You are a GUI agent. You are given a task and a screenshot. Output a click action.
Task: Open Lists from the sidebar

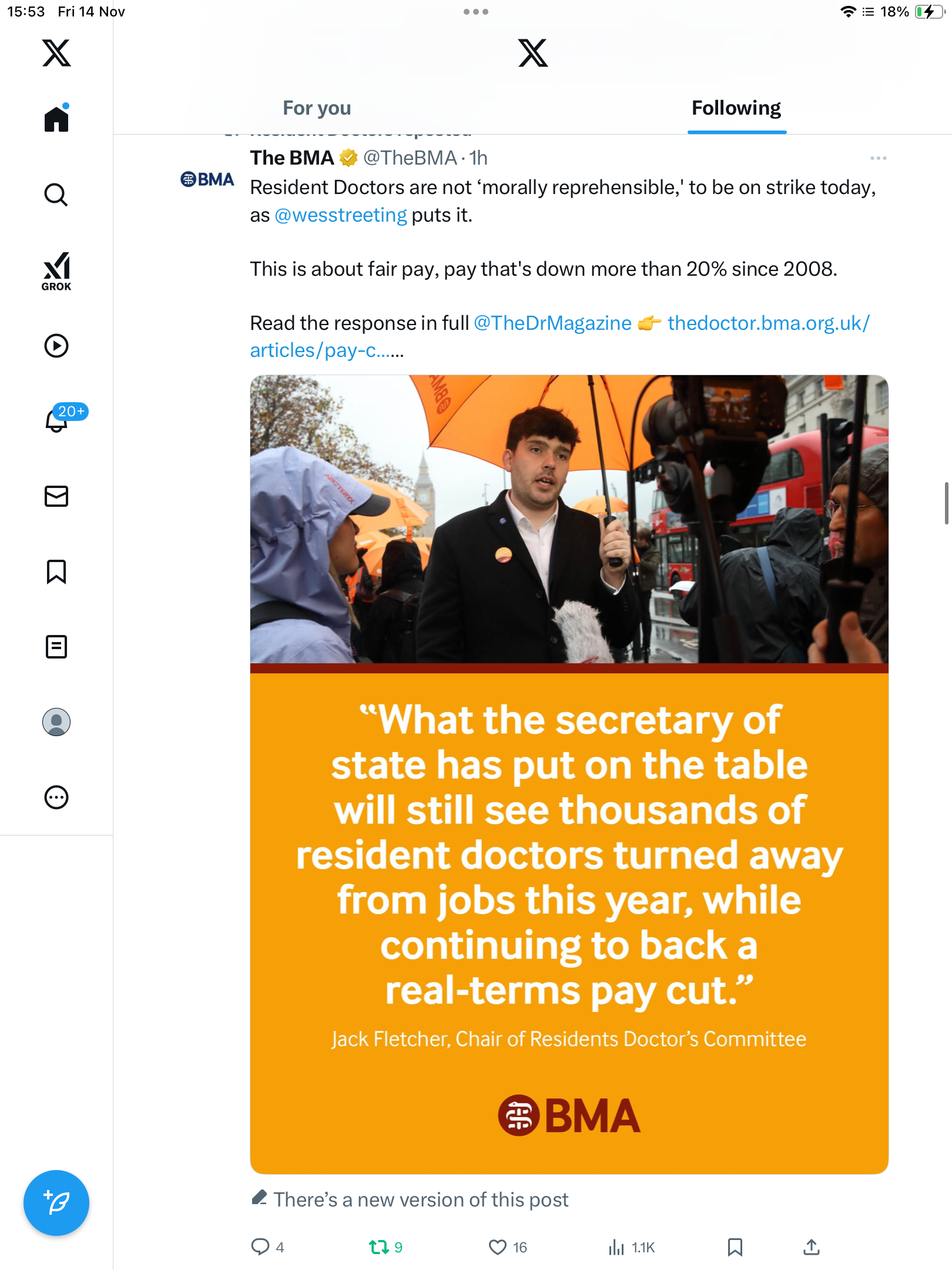pos(56,647)
